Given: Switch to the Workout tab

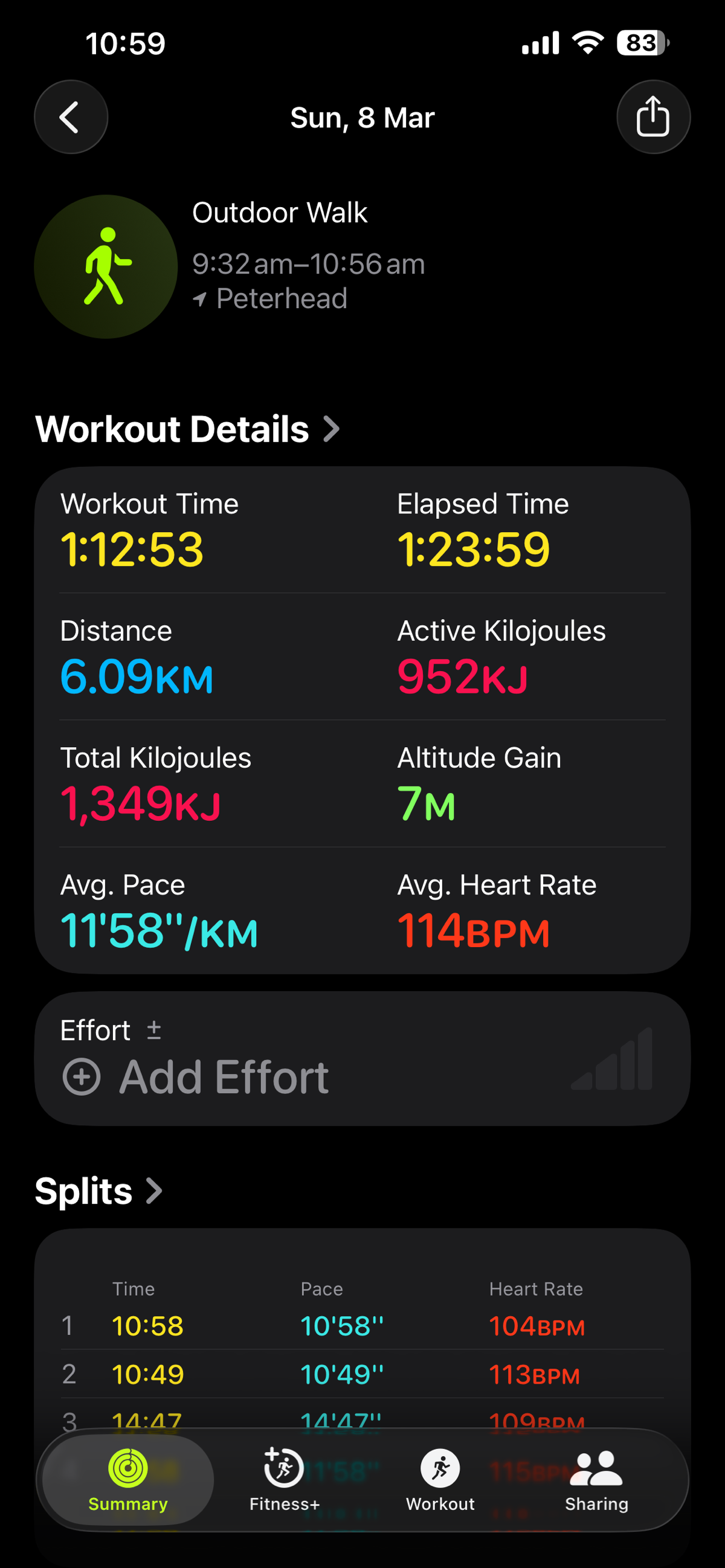Looking at the screenshot, I should point(440,1480).
